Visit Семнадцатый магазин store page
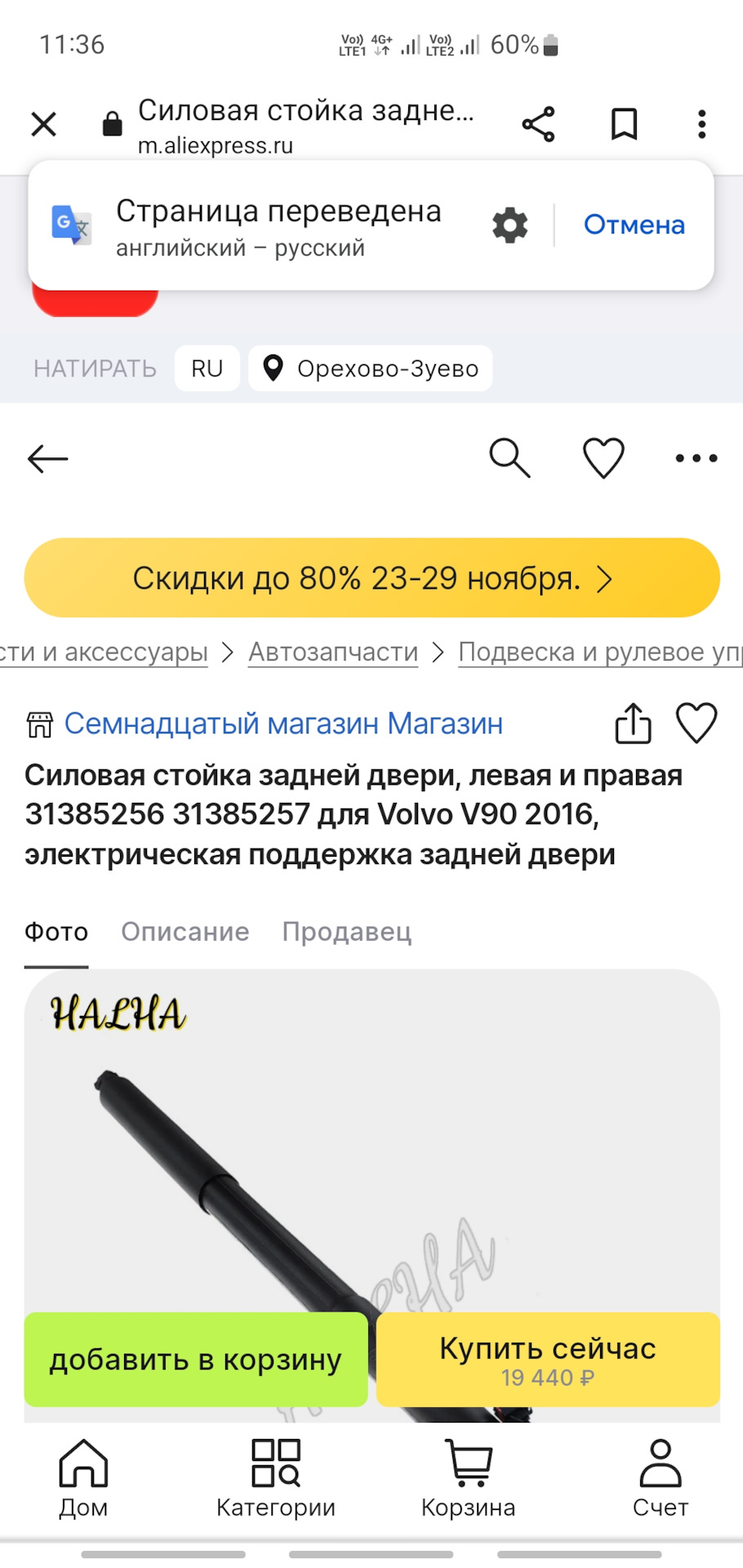 pyautogui.click(x=283, y=724)
